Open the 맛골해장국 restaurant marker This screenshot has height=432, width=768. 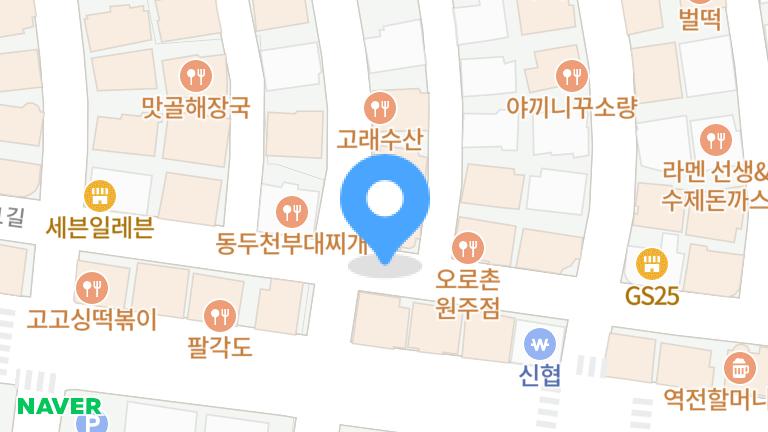pyautogui.click(x=195, y=75)
